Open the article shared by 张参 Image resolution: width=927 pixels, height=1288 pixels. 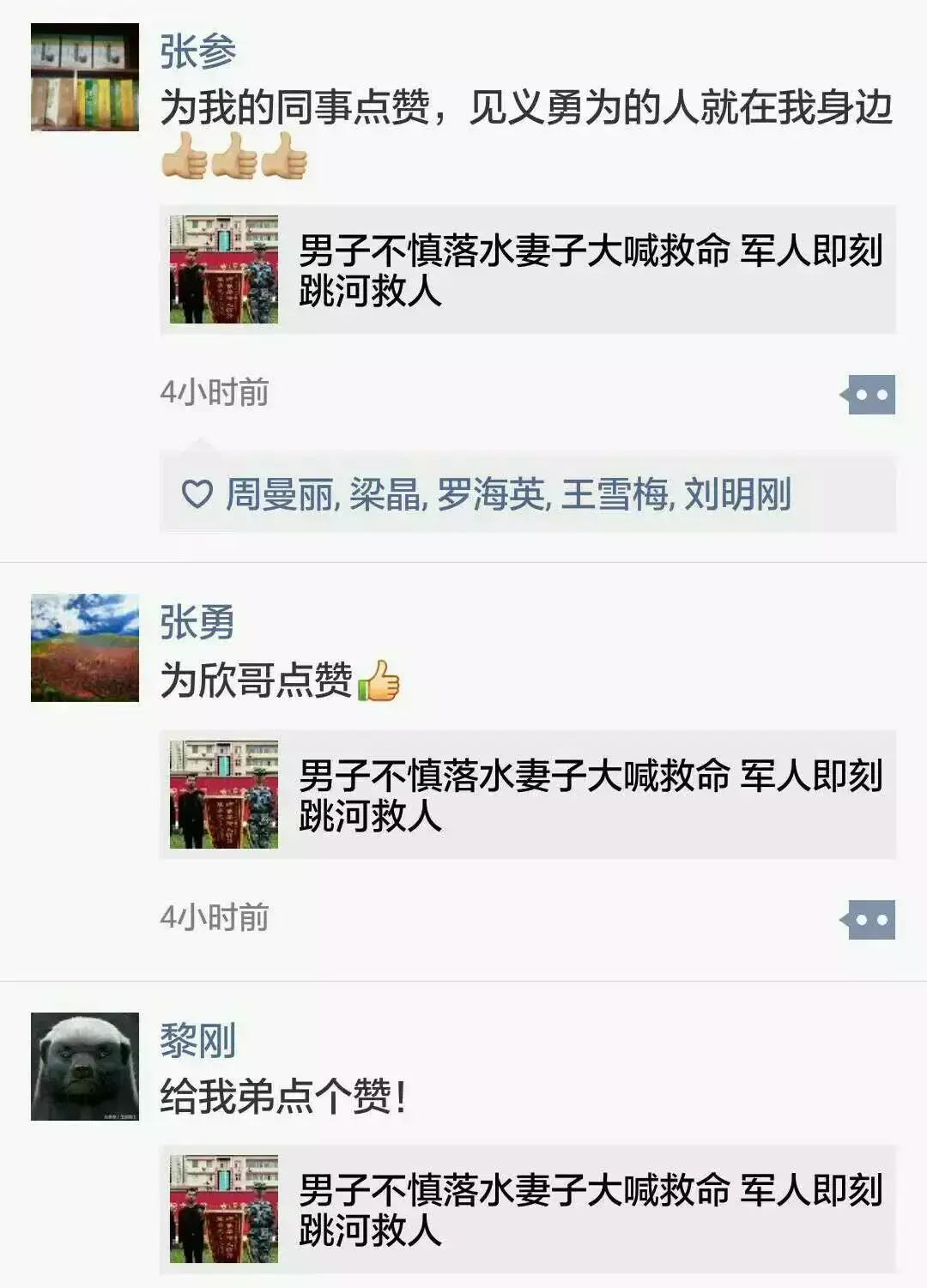tap(527, 269)
